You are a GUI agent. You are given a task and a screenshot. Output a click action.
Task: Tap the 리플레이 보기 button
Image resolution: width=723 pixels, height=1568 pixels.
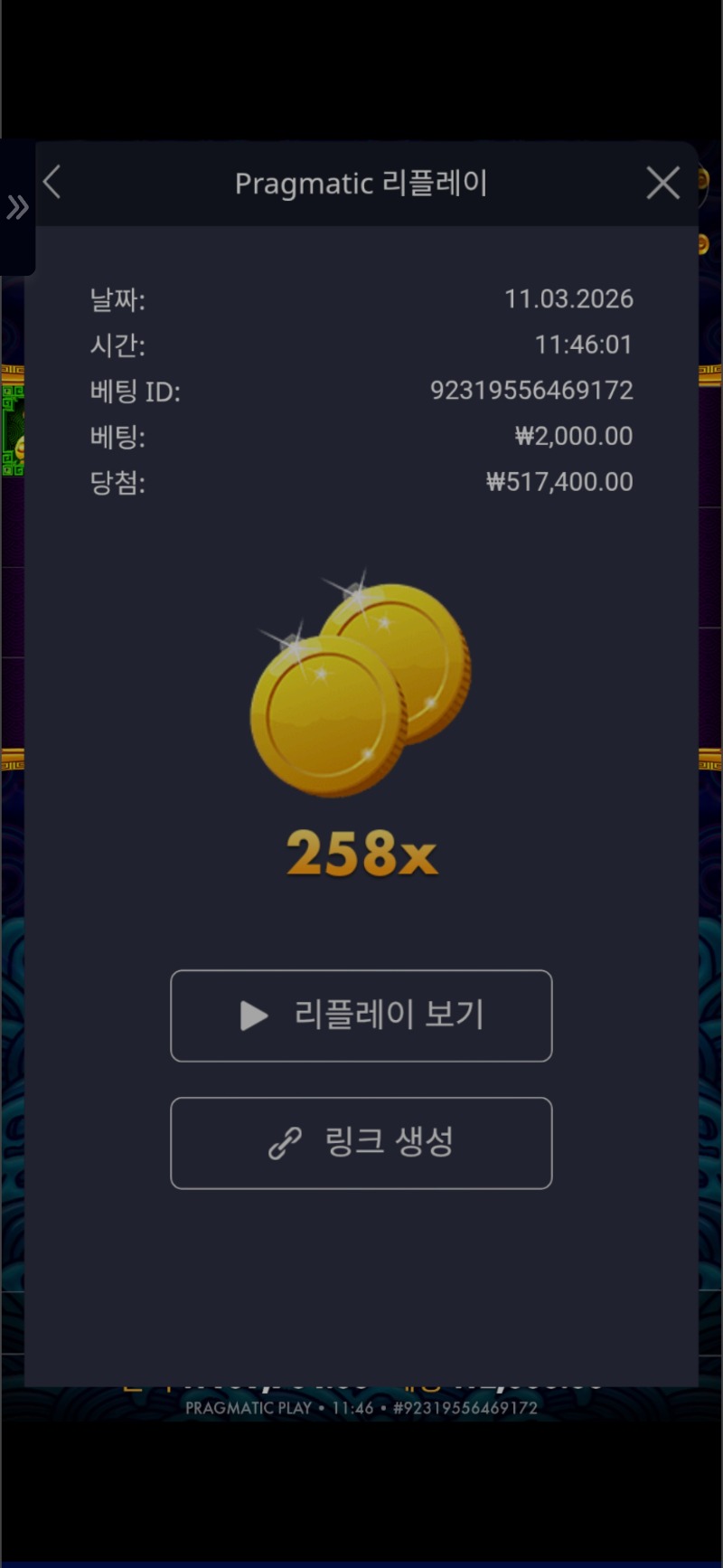361,1015
